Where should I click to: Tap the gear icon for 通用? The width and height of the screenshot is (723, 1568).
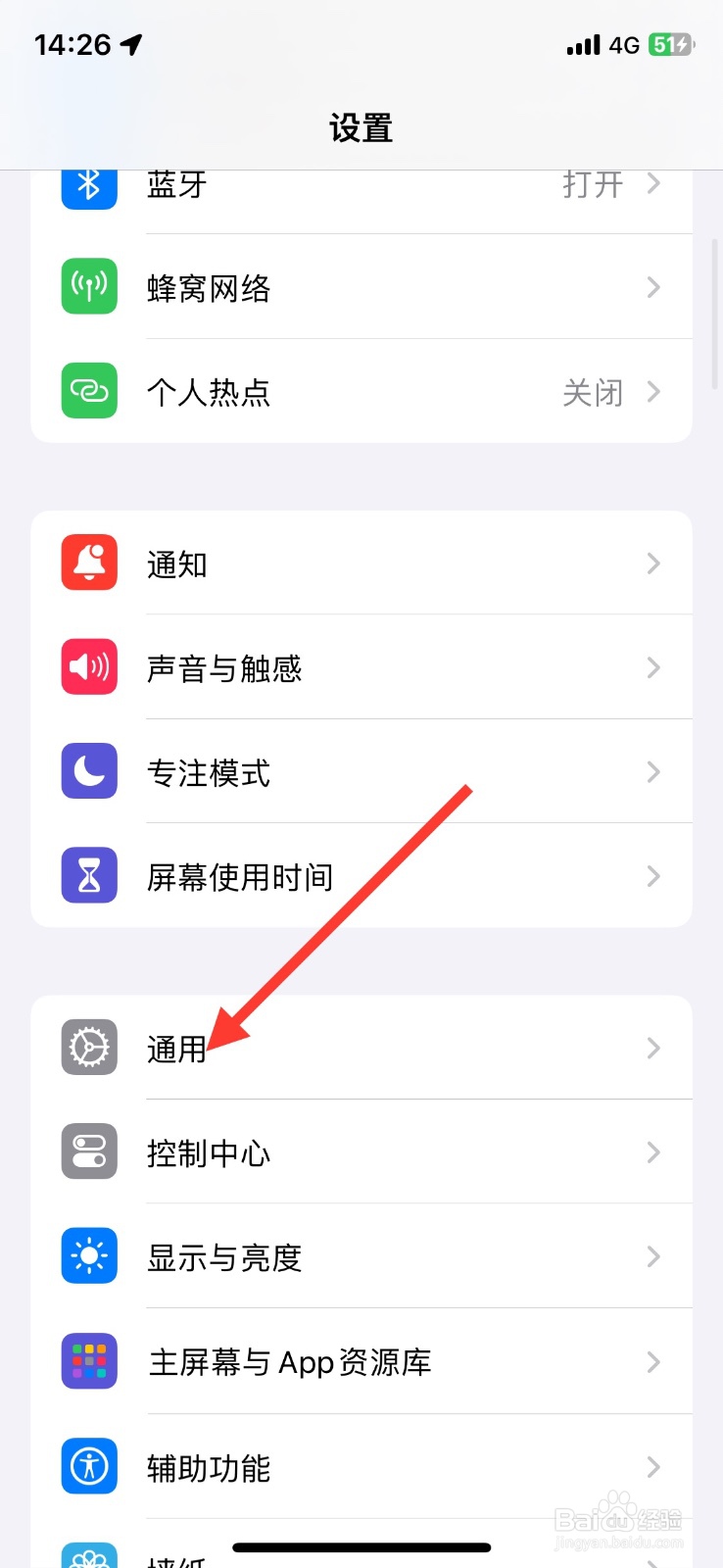point(89,1047)
